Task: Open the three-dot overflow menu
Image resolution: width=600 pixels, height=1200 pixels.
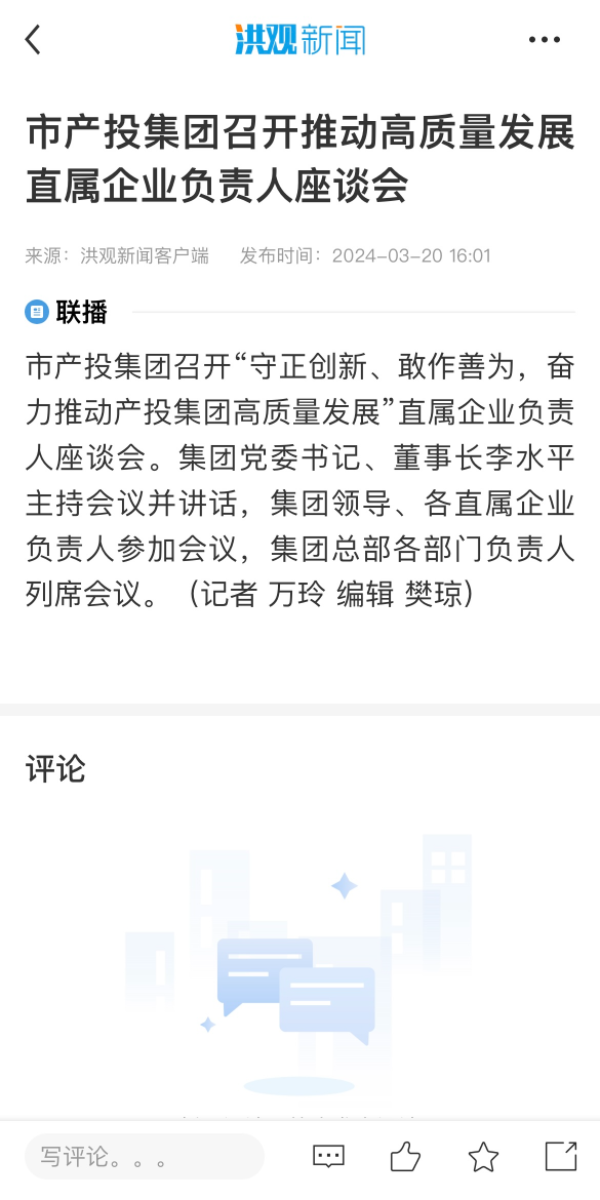Action: coord(544,40)
